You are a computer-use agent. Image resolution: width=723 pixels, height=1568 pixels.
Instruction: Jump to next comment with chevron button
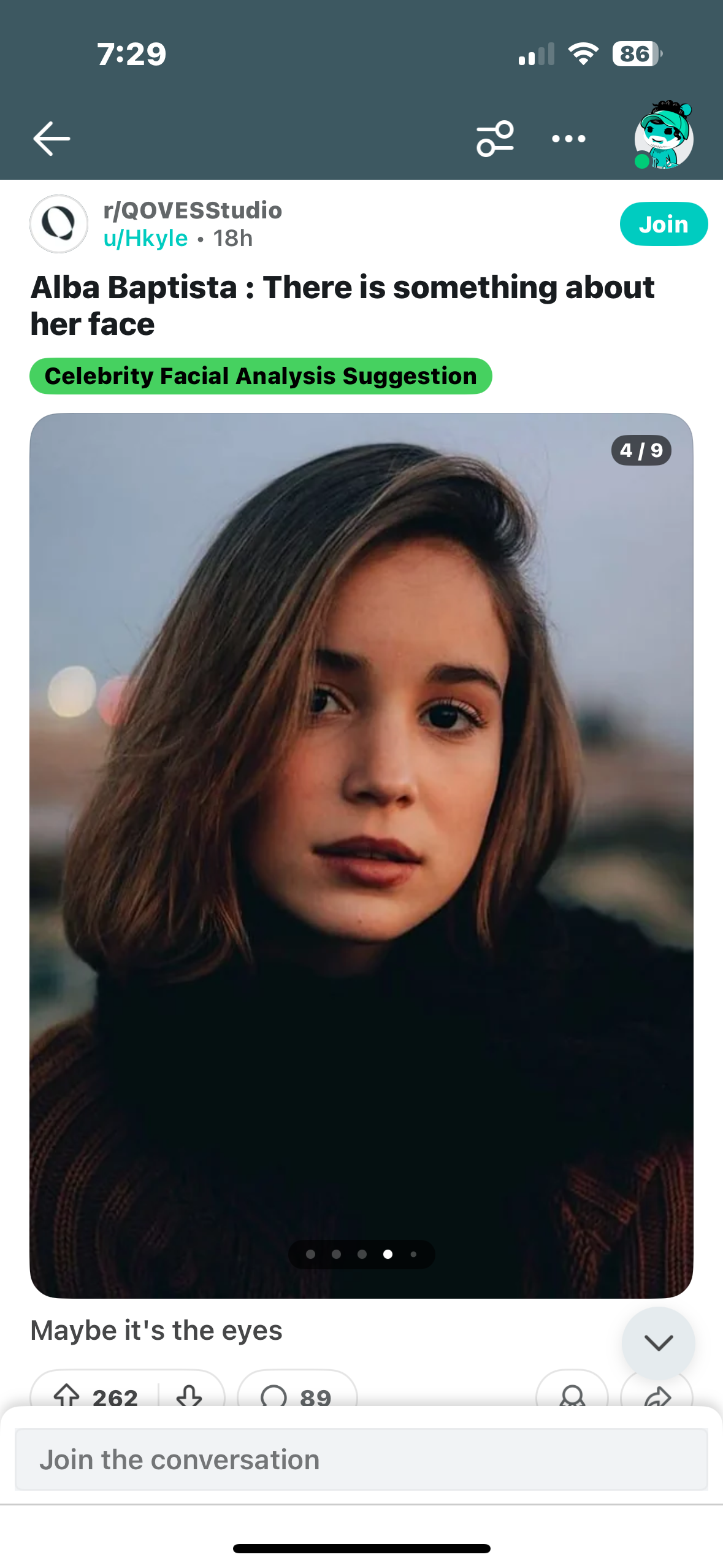[658, 1342]
